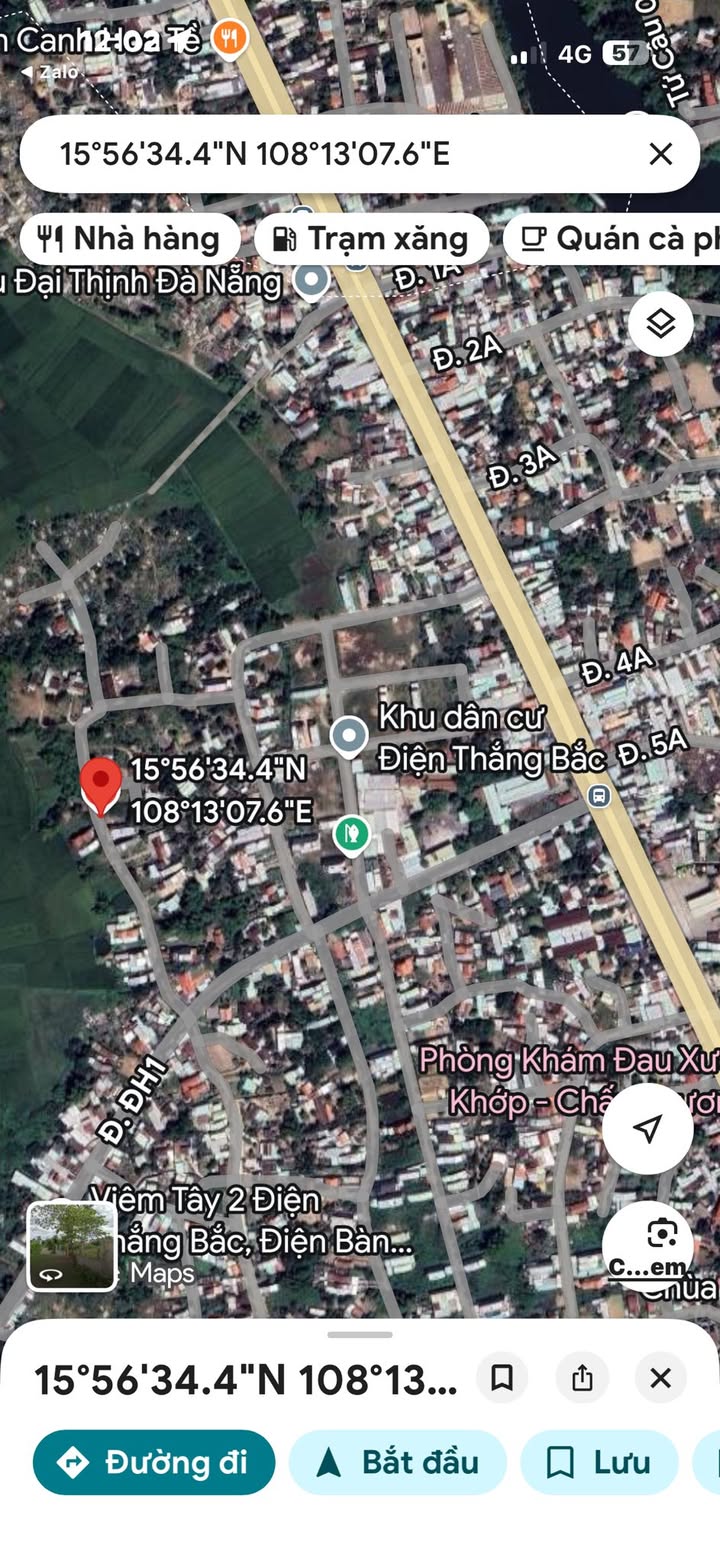Start navigation with Bắt đầu
Image resolution: width=720 pixels, height=1564 pixels.
tap(398, 1462)
